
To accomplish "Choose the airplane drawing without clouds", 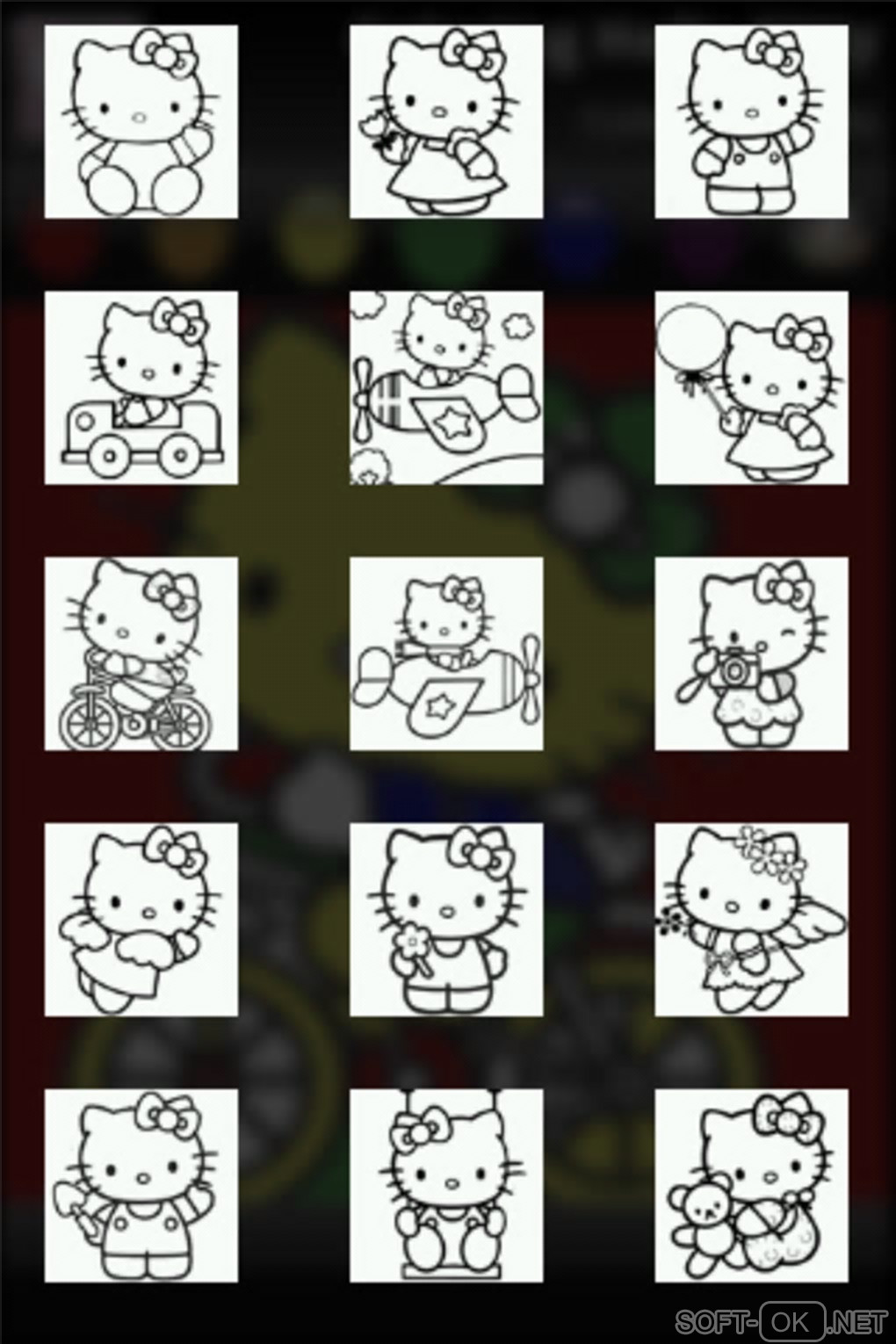I will point(446,654).
